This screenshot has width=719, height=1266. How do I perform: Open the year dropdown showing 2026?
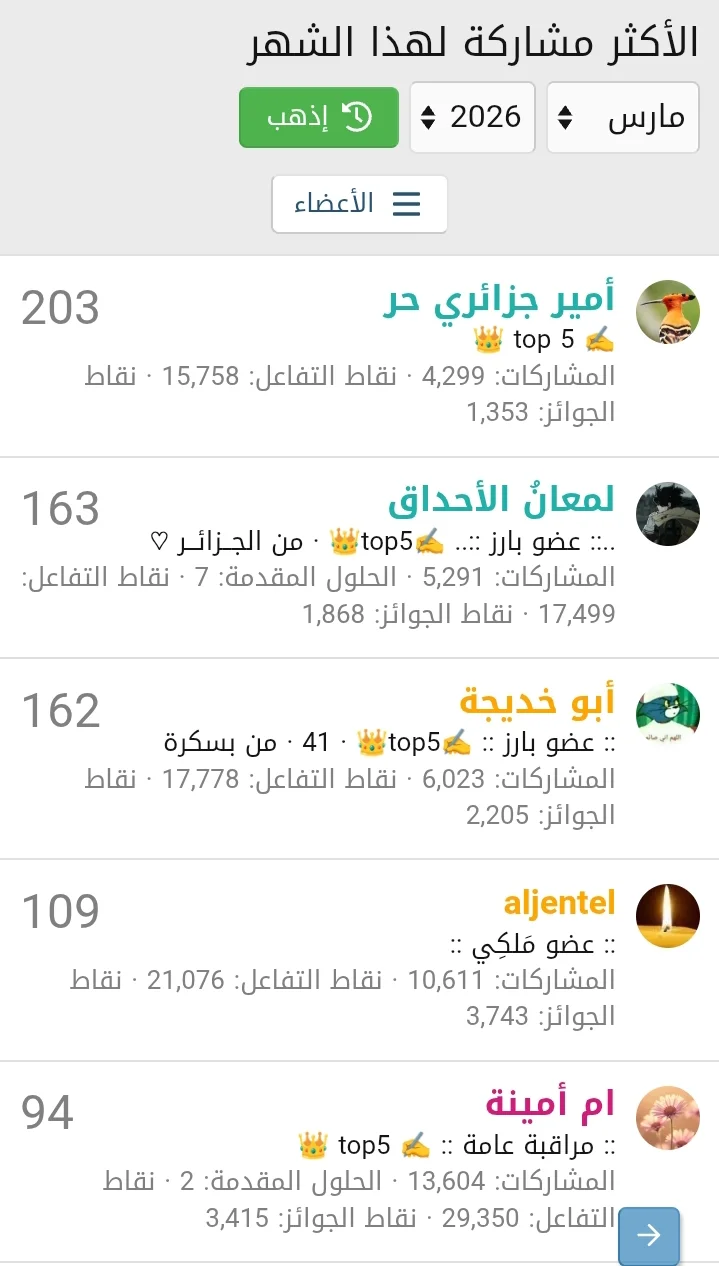coord(472,118)
